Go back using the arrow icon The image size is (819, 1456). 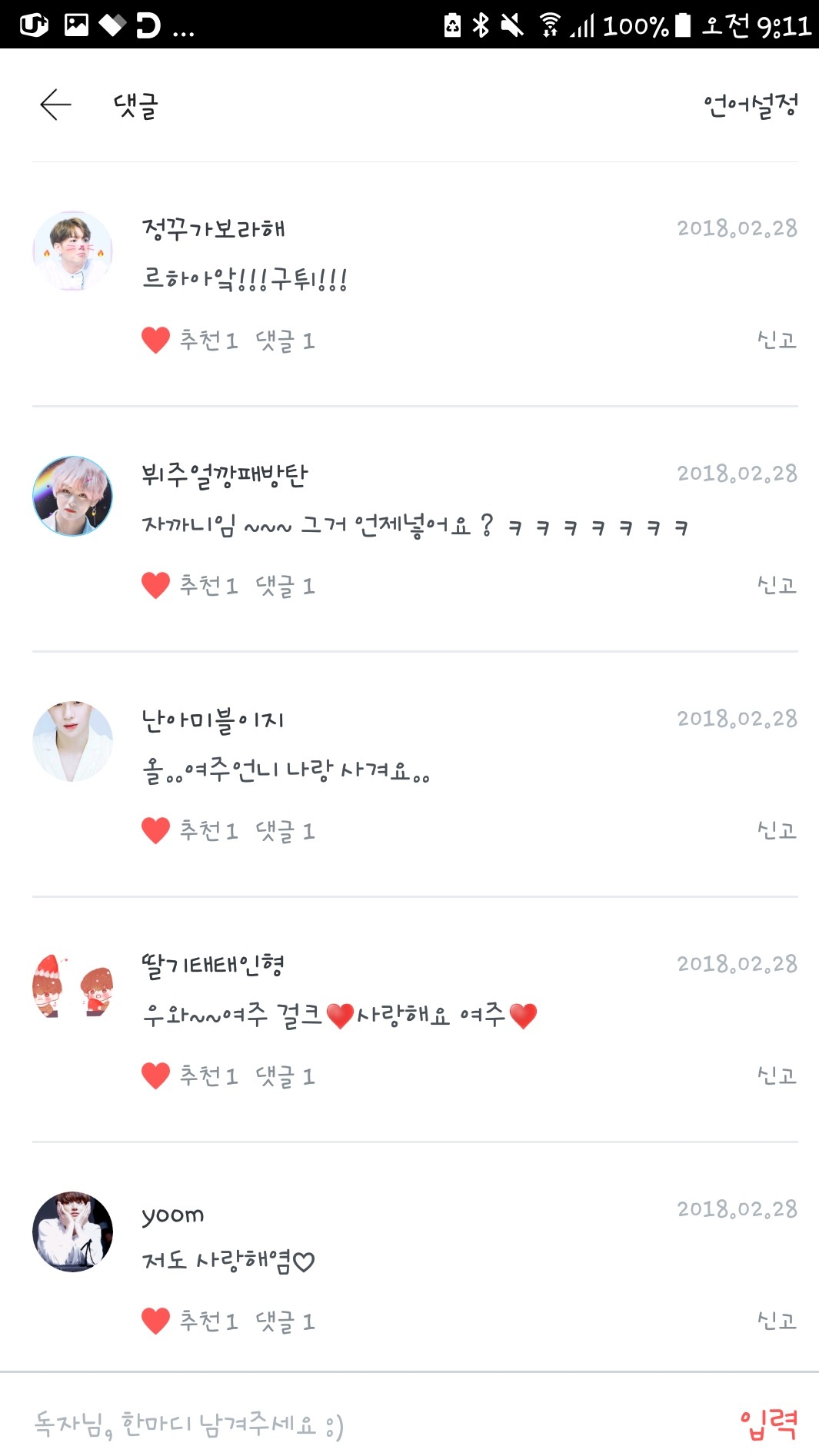pos(55,105)
